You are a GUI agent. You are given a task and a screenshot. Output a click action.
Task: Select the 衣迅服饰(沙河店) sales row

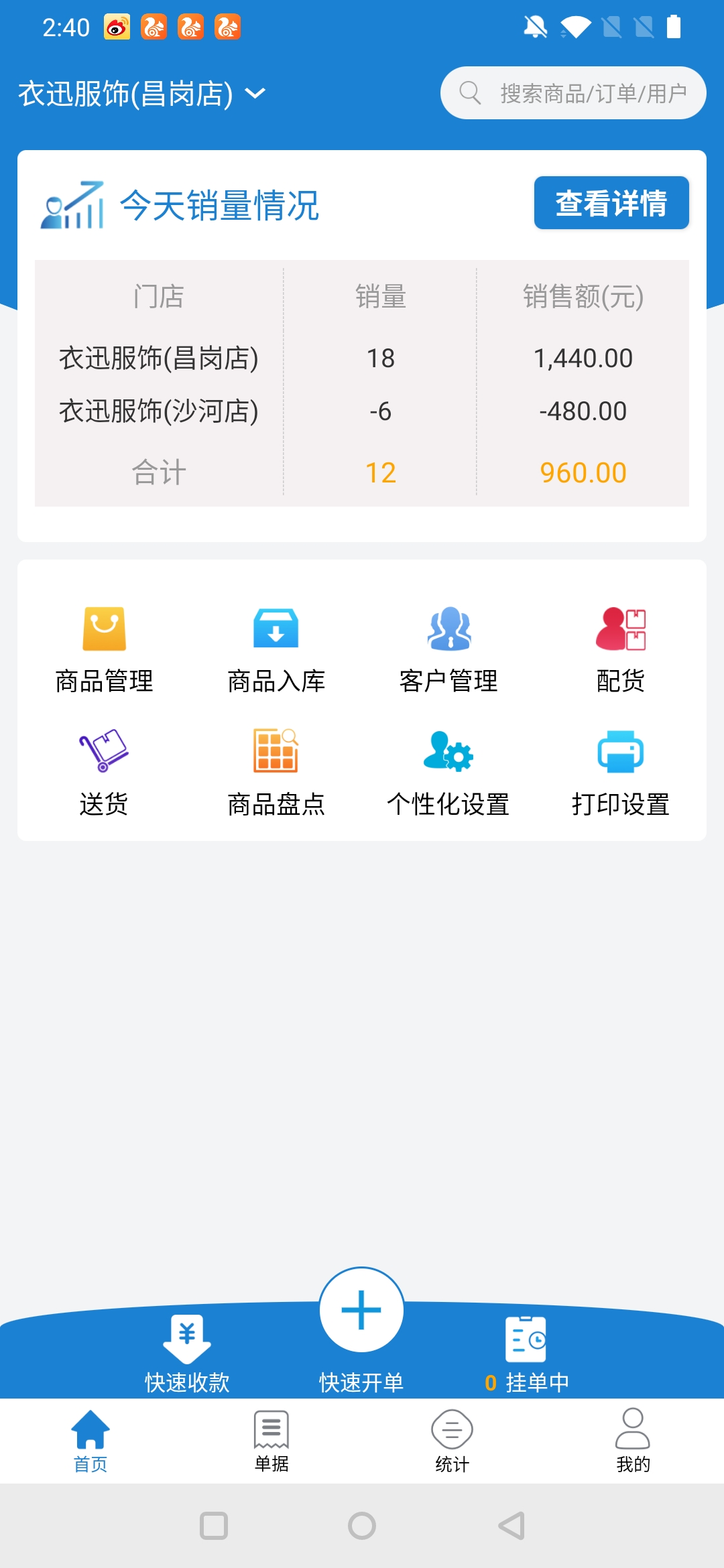click(362, 411)
